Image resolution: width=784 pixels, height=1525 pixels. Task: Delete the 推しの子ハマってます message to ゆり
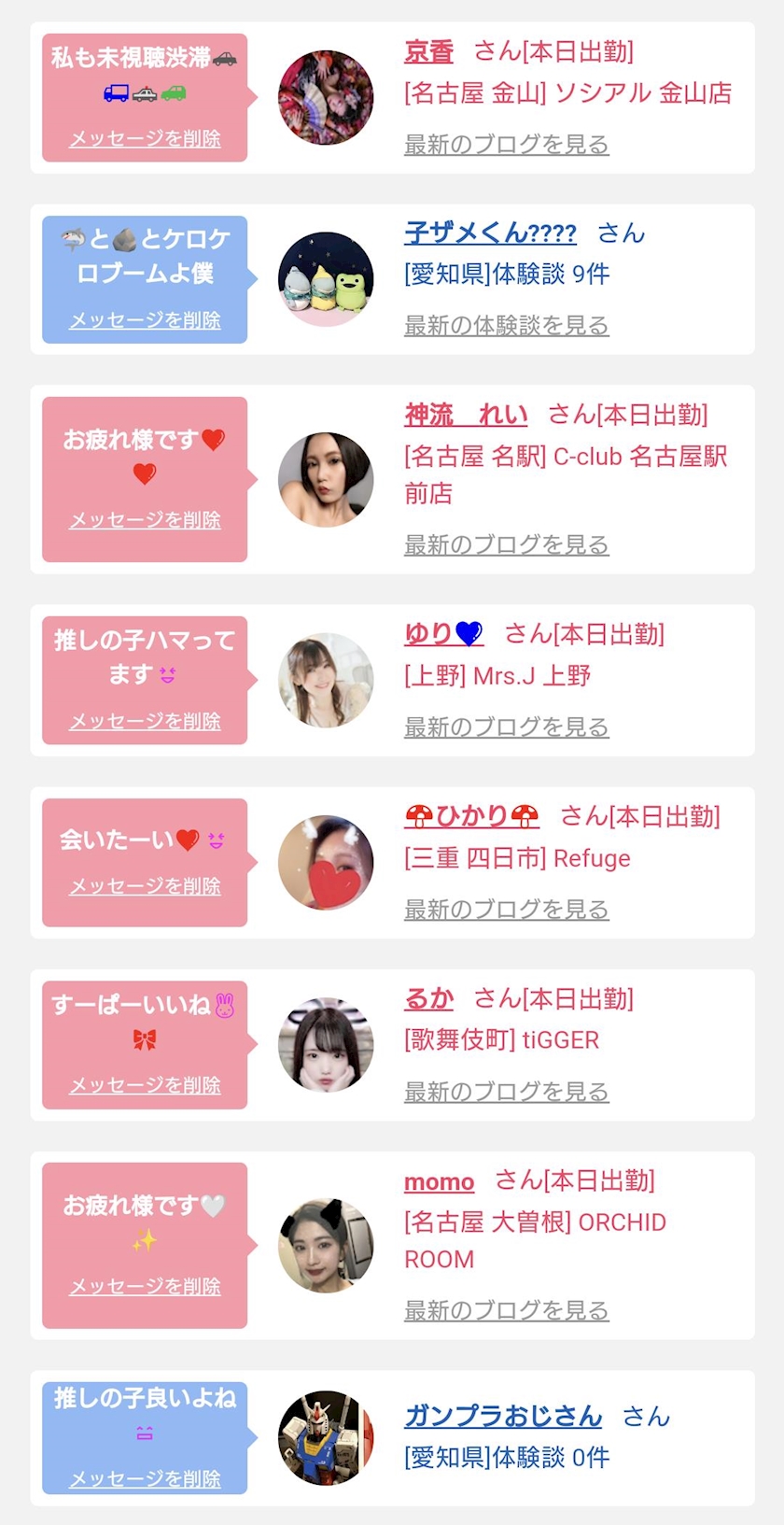(145, 722)
